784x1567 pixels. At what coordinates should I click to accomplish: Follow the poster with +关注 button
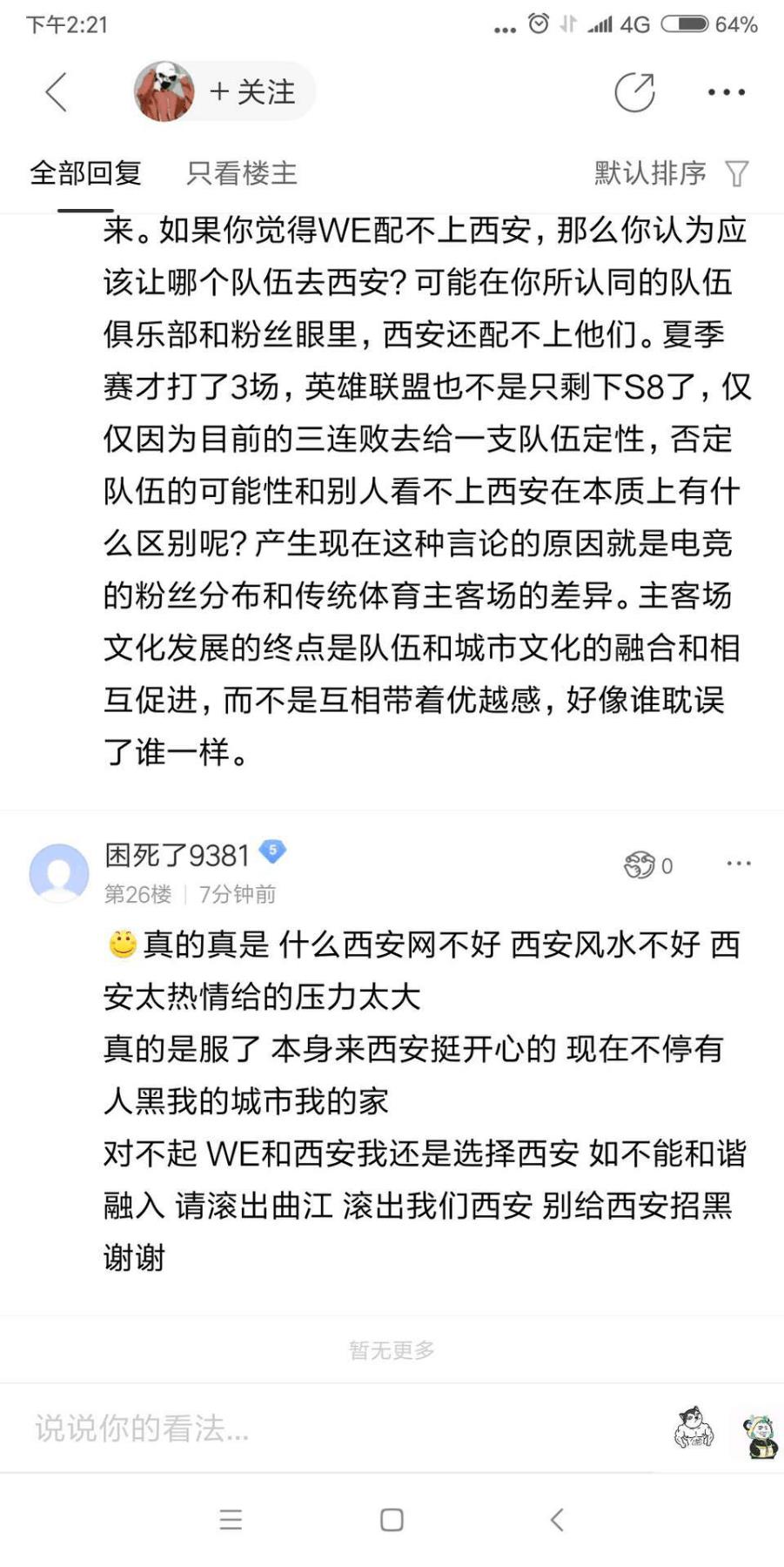tap(252, 92)
